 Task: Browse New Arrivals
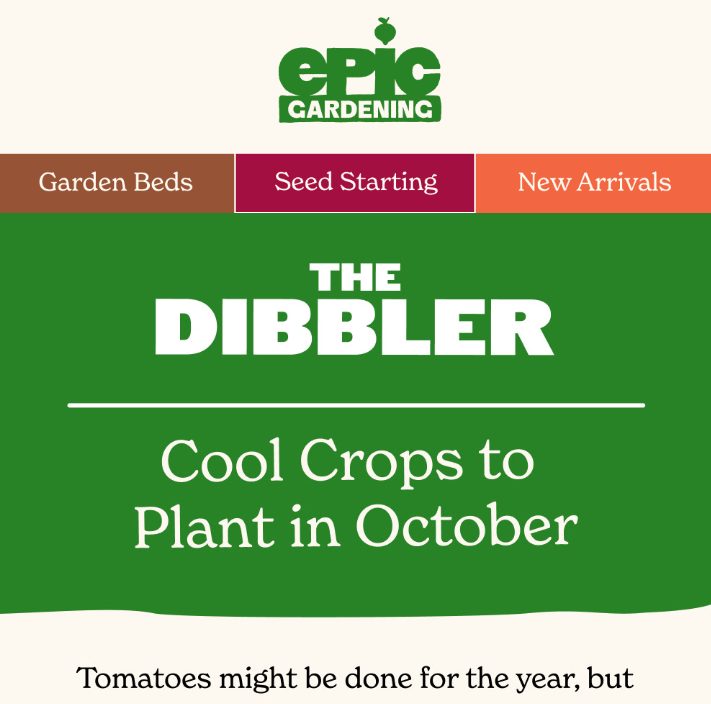pyautogui.click(x=594, y=183)
